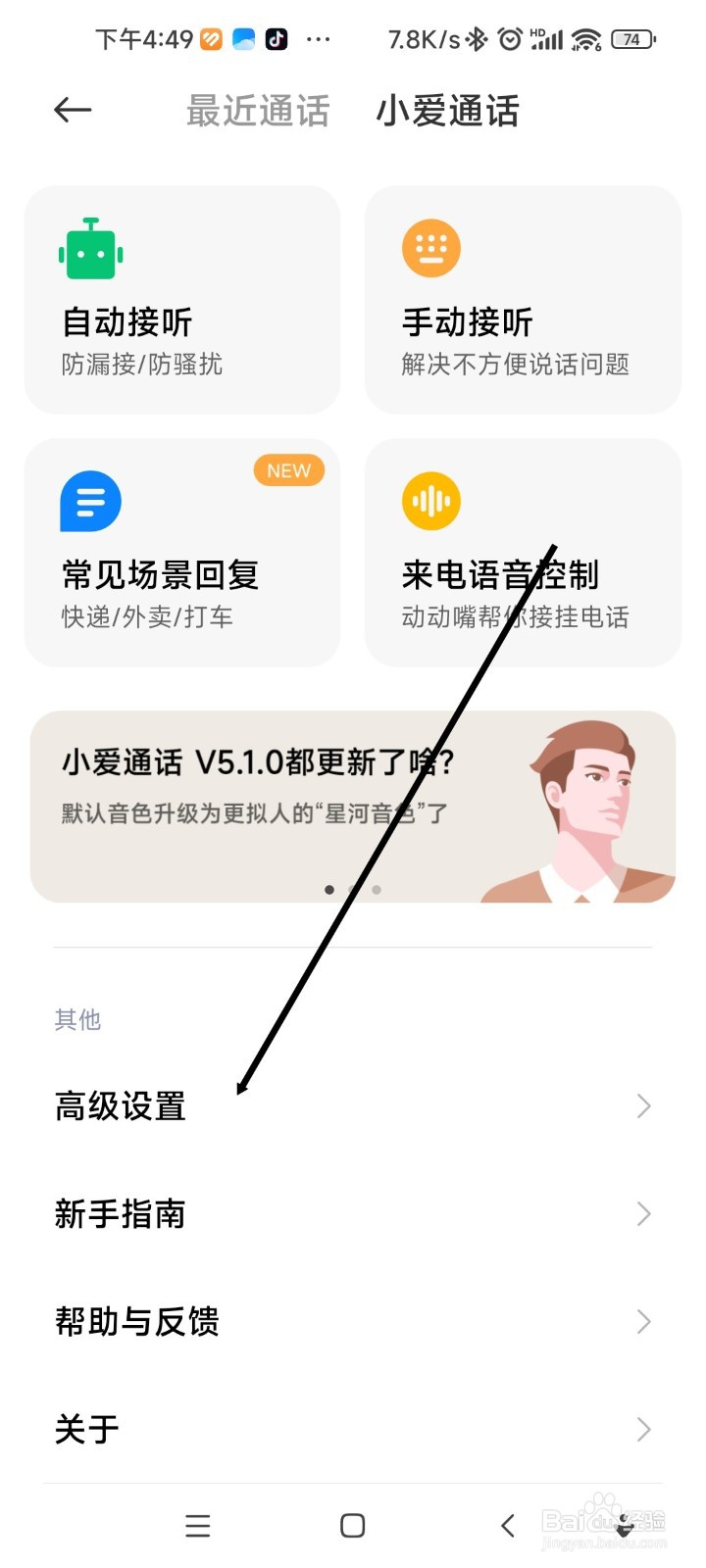Image resolution: width=706 pixels, height=1568 pixels.
Task: Go back using the arrow at top left
Action: click(x=71, y=110)
